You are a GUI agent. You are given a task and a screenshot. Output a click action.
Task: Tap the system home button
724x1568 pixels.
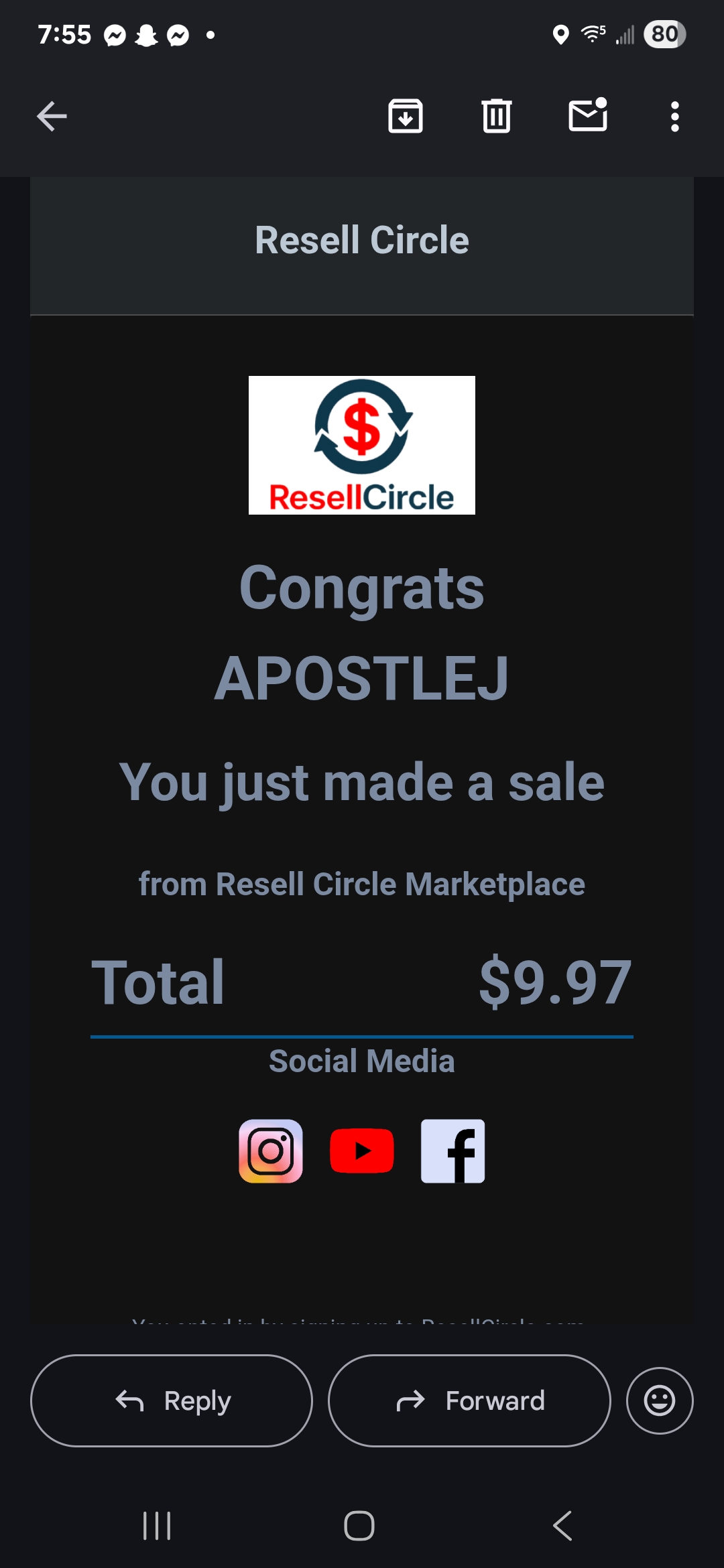point(359,1526)
